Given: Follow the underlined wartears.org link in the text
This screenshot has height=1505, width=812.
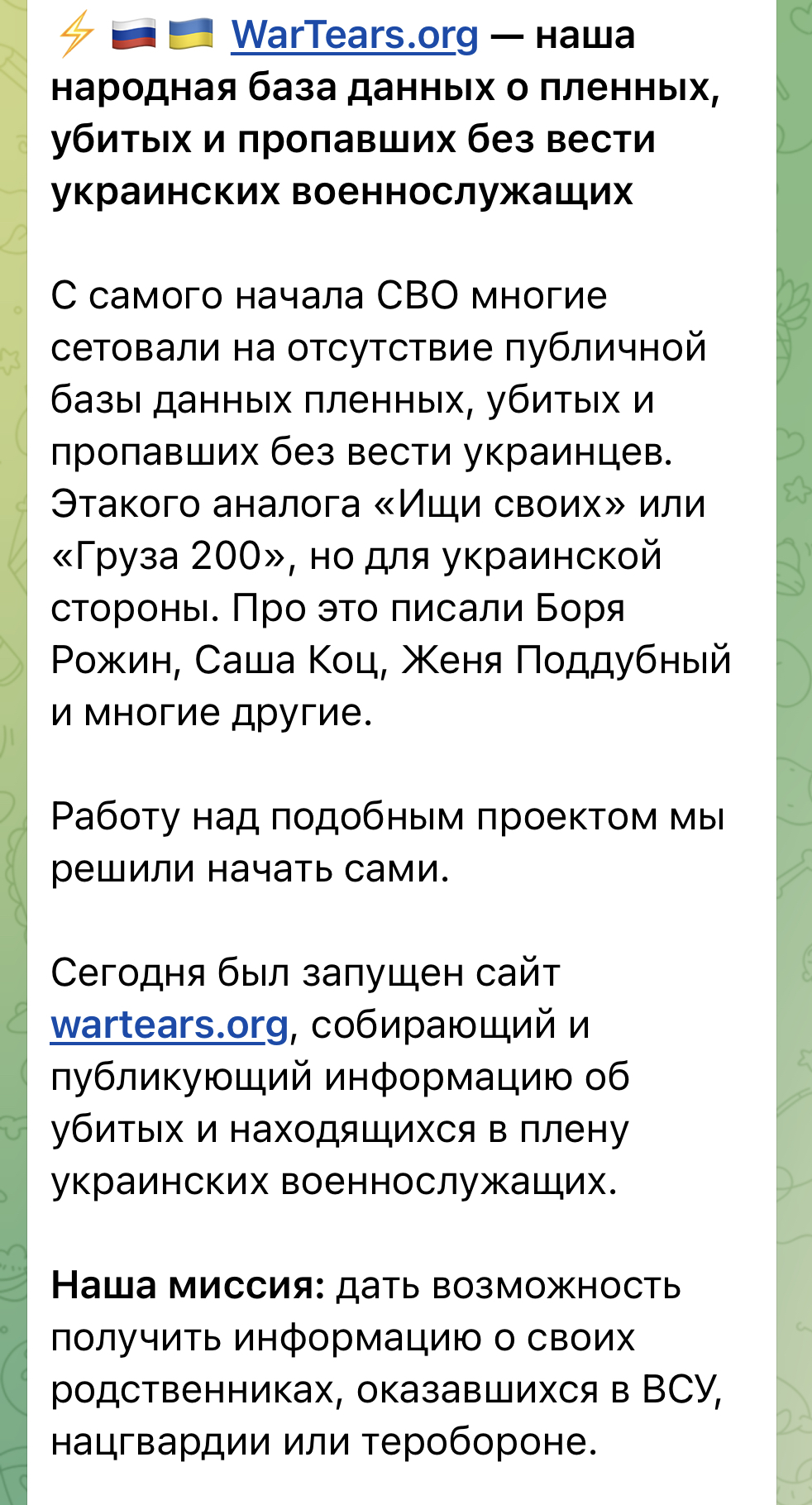Looking at the screenshot, I should [x=170, y=1025].
